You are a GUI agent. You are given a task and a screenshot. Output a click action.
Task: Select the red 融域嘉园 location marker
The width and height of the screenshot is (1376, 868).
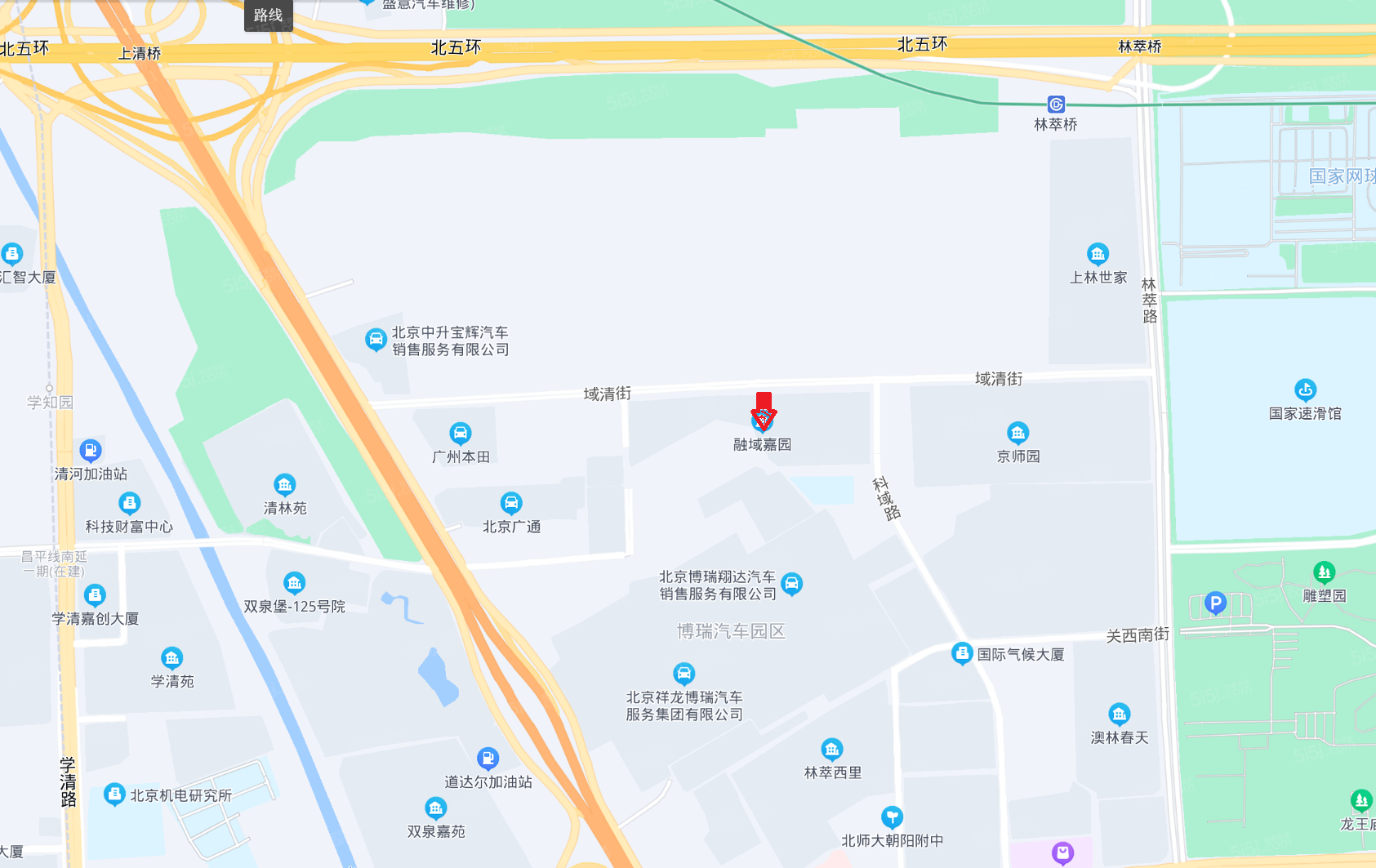point(764,411)
